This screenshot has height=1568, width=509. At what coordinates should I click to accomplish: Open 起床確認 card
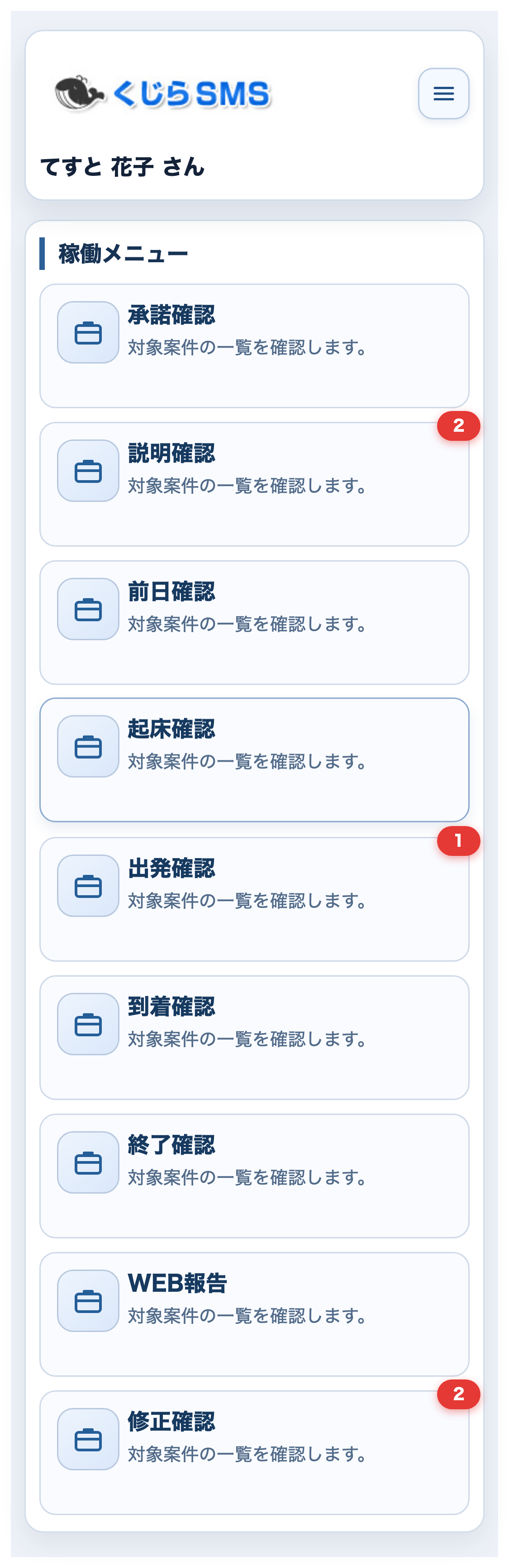click(254, 760)
